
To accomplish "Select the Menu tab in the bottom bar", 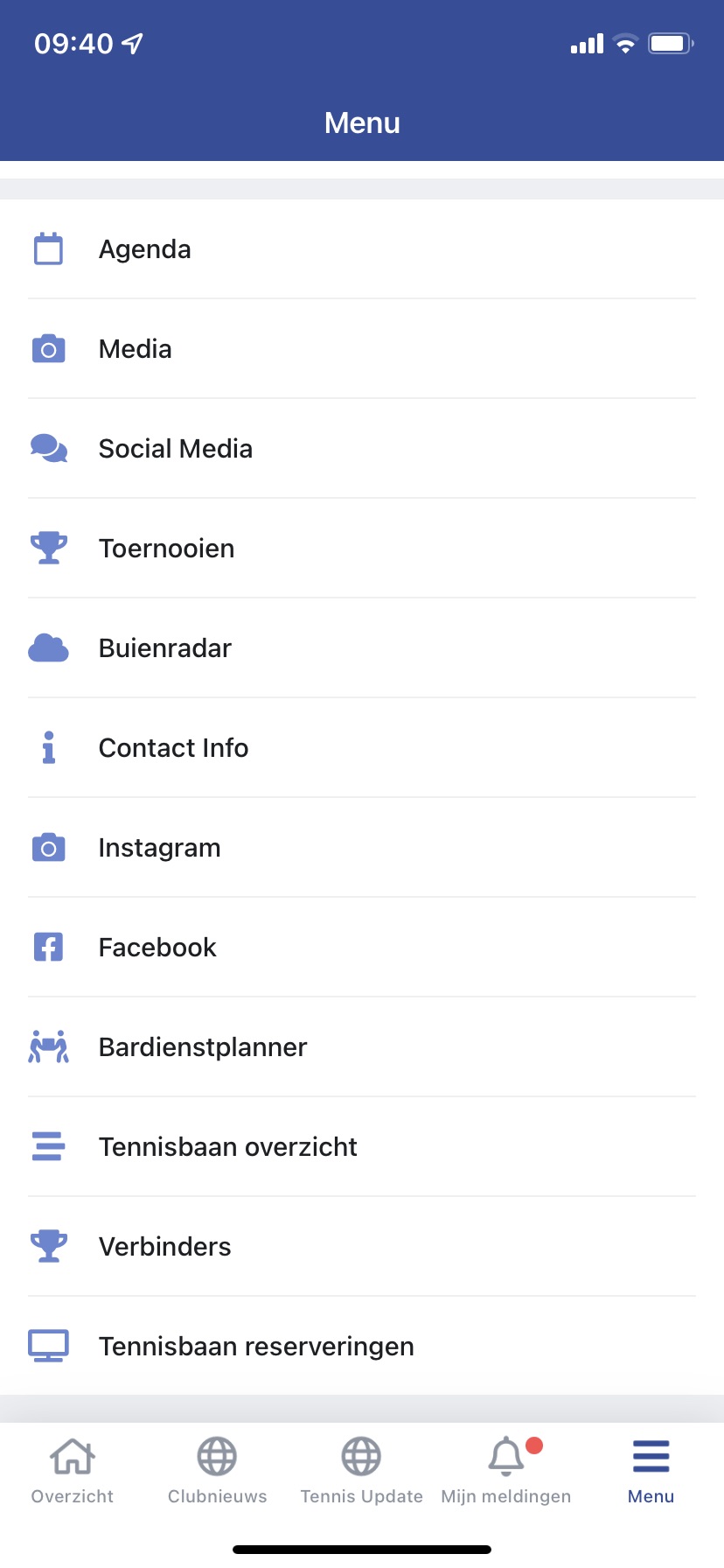I will (x=651, y=1471).
